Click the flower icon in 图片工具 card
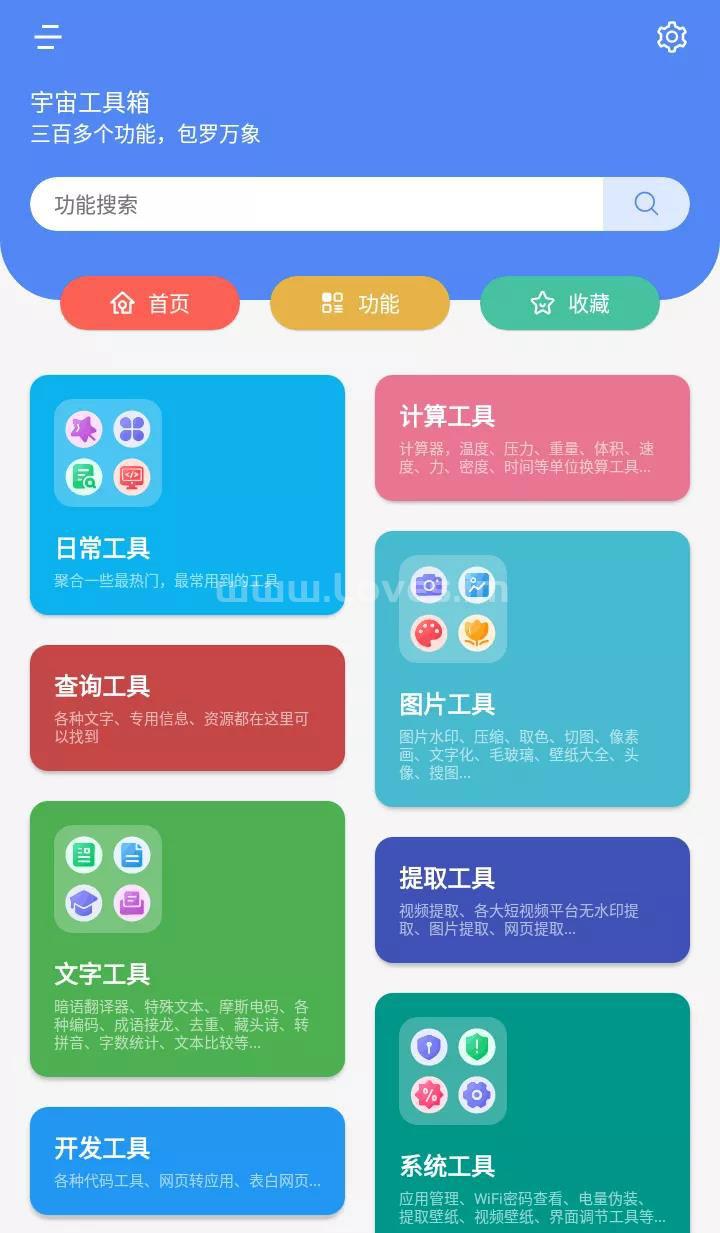 (x=476, y=631)
